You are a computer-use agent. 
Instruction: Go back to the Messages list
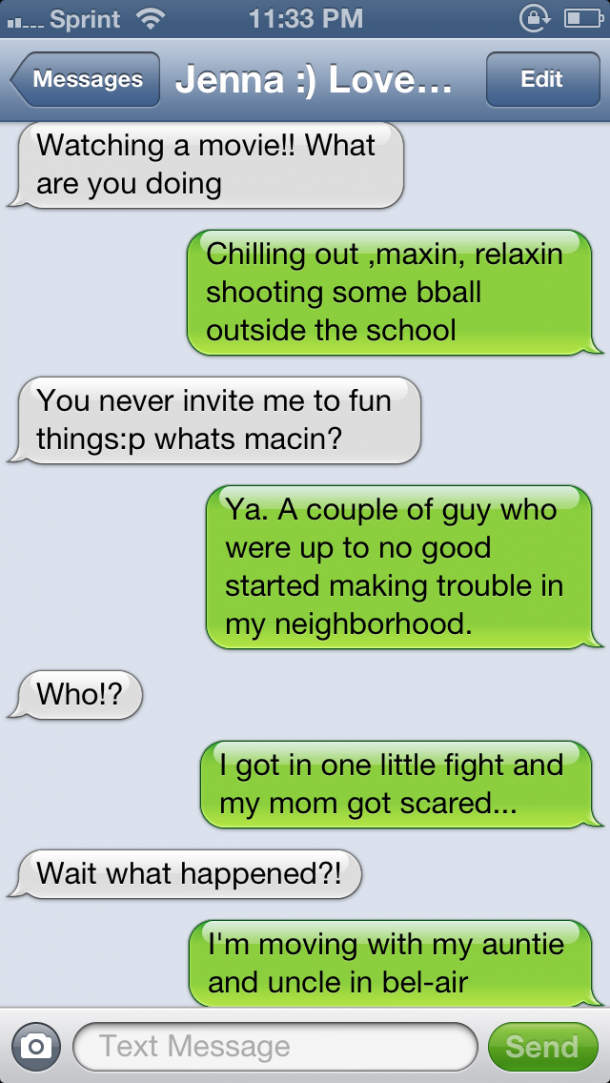[x=86, y=80]
